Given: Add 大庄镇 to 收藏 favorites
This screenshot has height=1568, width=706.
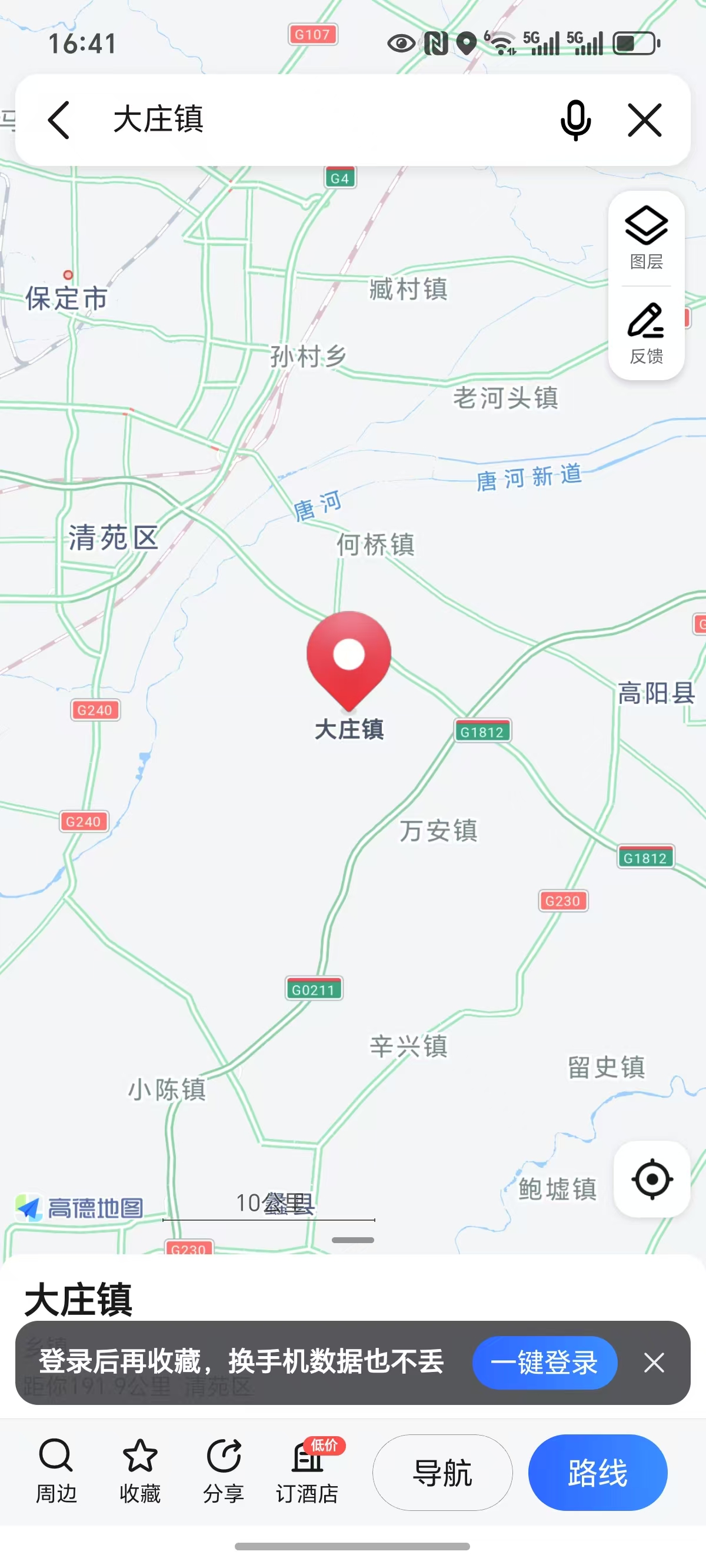Looking at the screenshot, I should [x=140, y=1471].
